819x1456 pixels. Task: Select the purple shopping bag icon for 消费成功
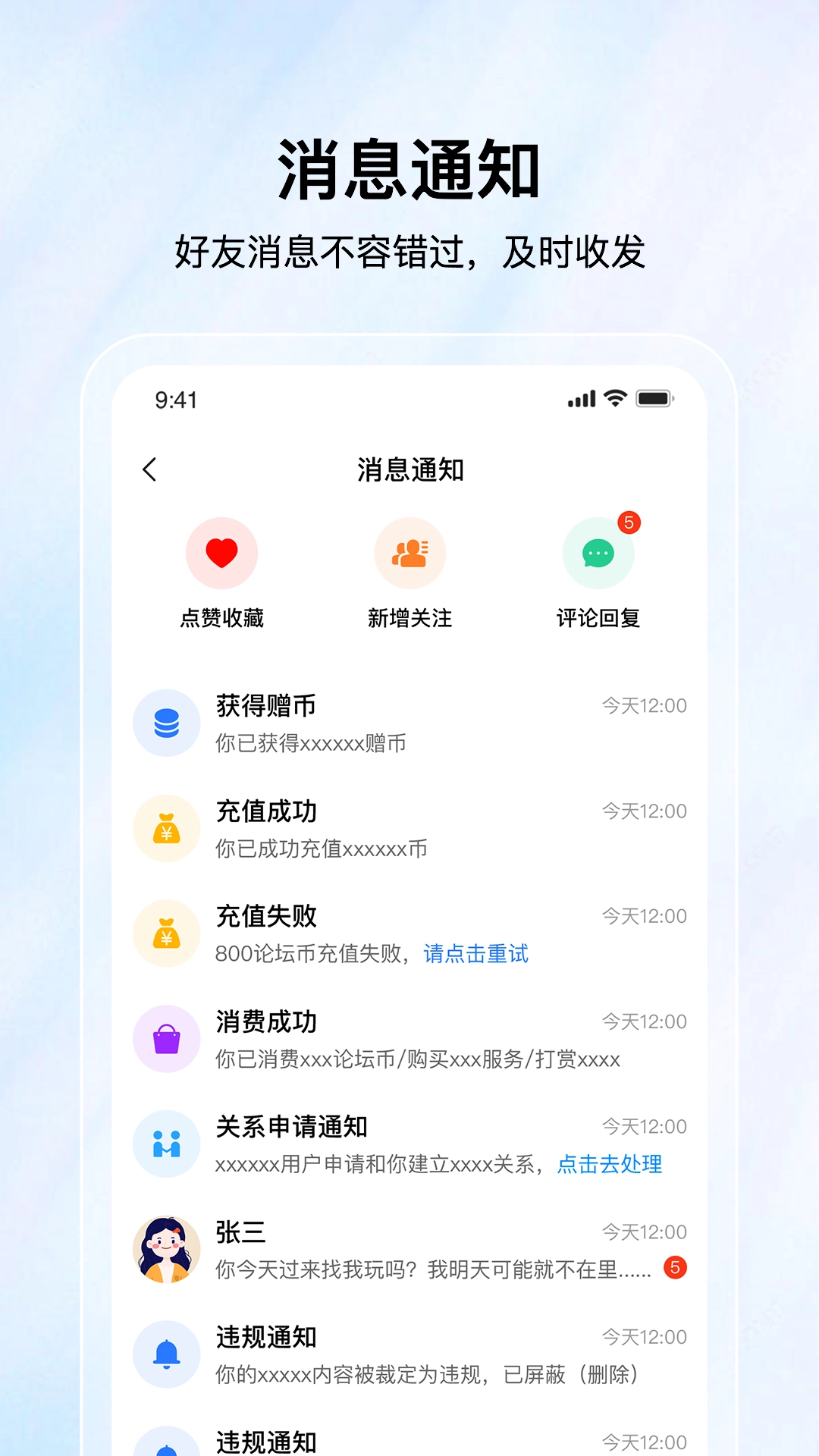tap(167, 1039)
